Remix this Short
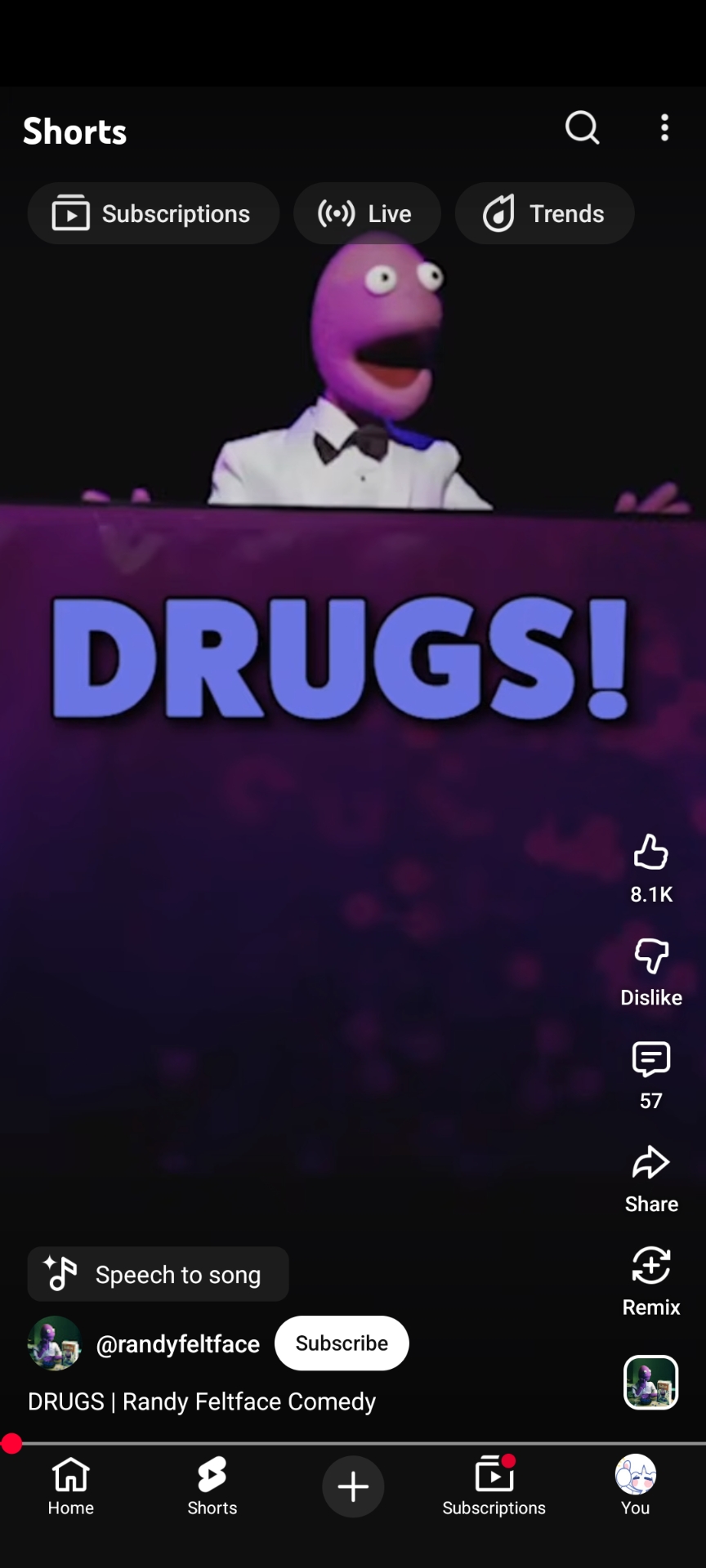Image resolution: width=706 pixels, height=1568 pixels. [x=650, y=1267]
